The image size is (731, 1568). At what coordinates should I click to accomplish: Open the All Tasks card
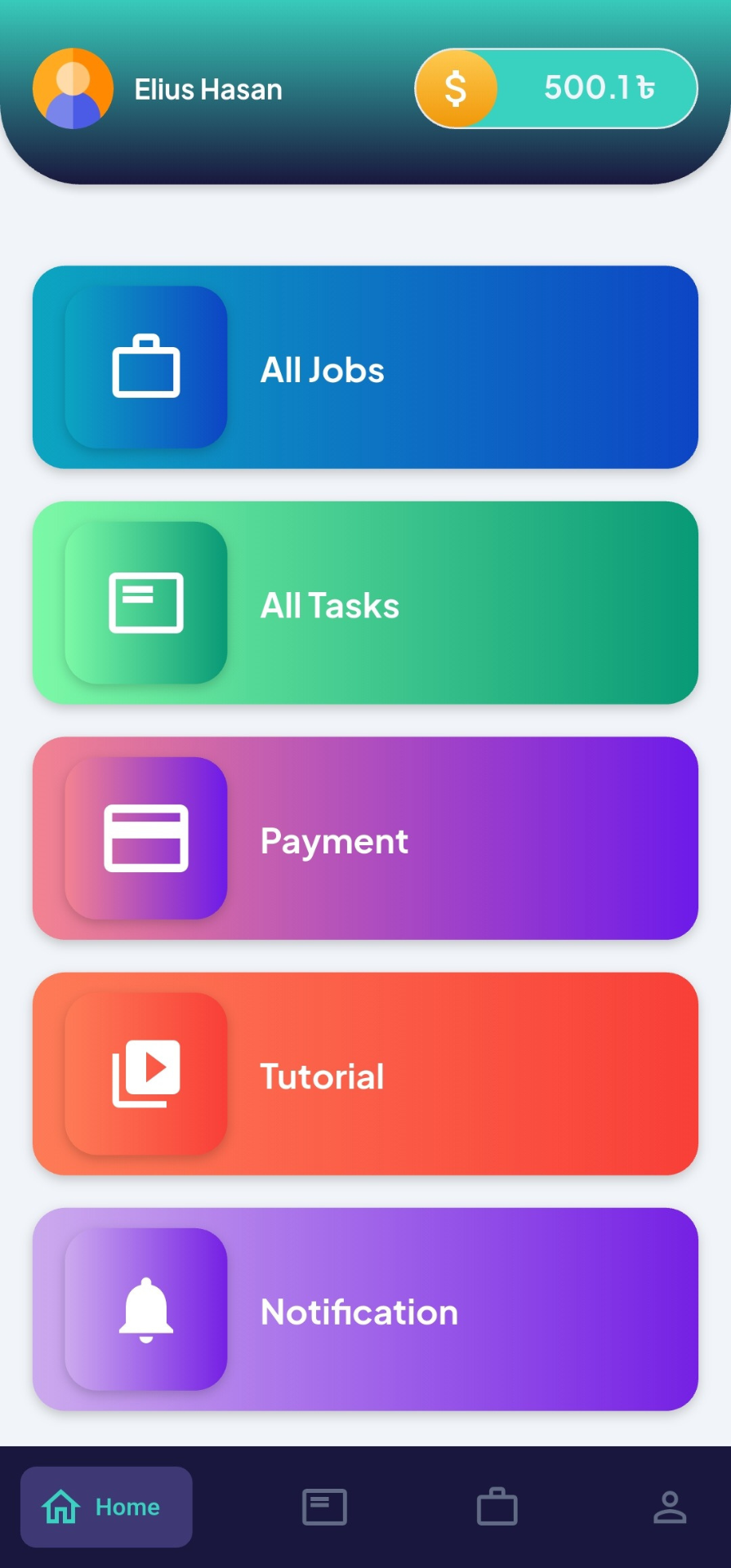[x=365, y=603]
